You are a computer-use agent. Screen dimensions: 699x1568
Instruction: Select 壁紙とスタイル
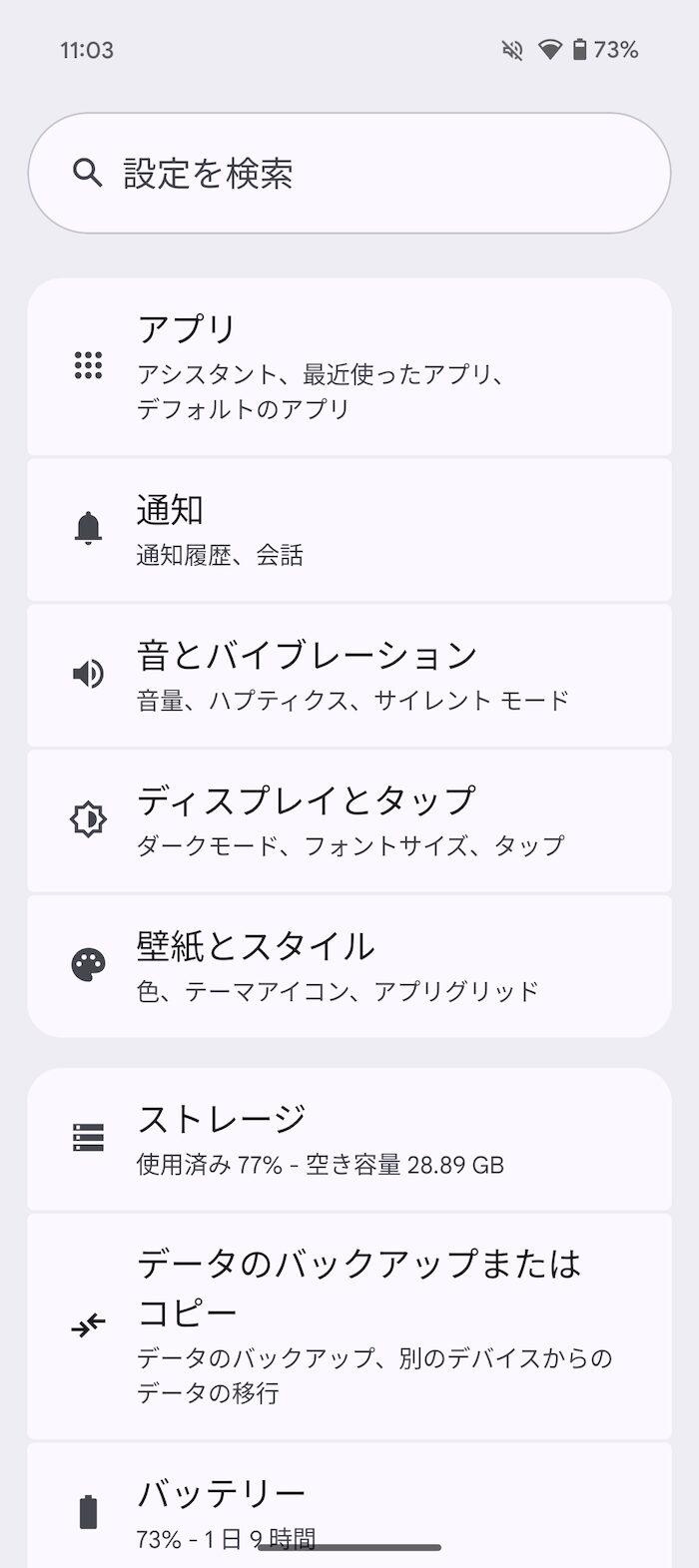[349, 965]
